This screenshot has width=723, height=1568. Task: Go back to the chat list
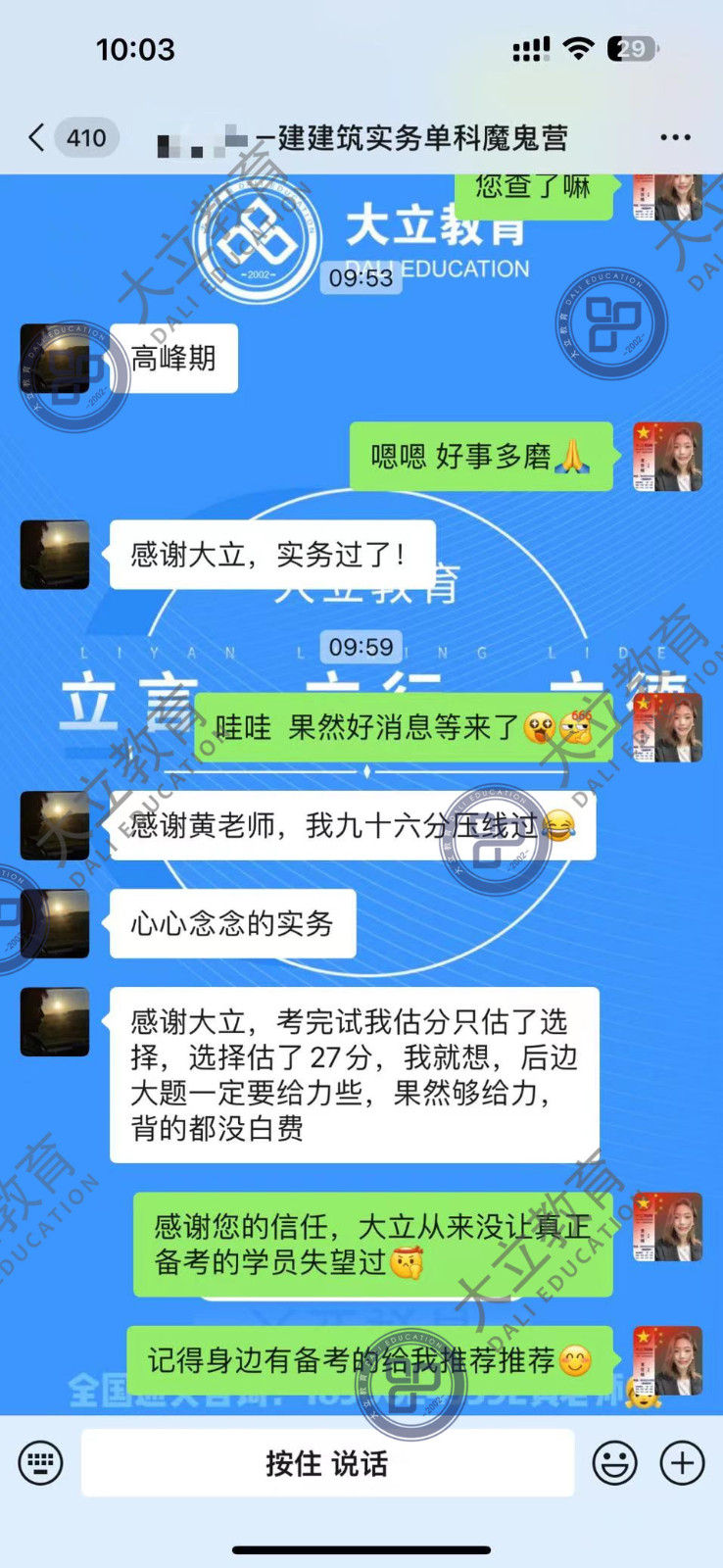[39, 138]
